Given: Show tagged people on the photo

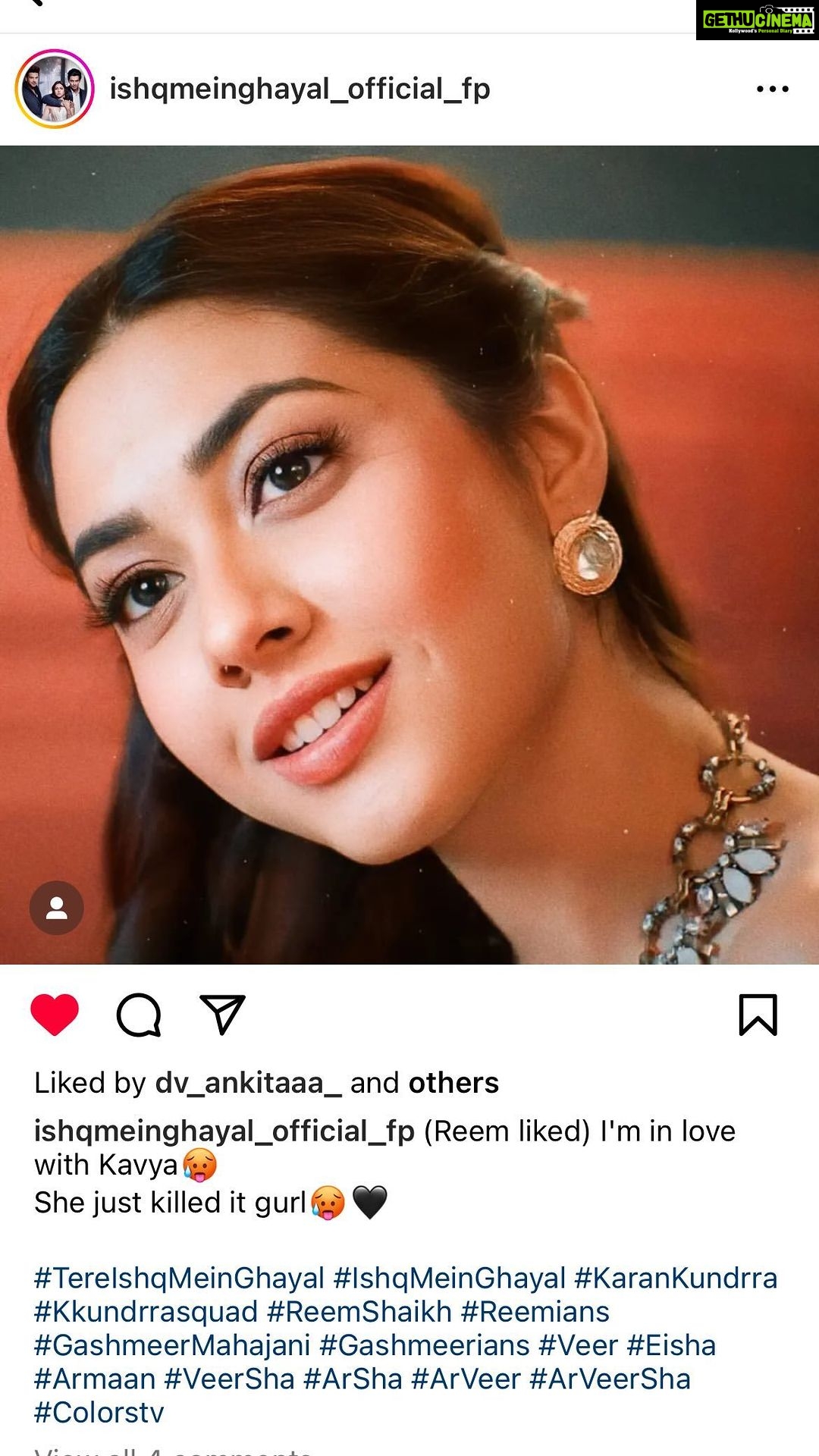Looking at the screenshot, I should [57, 908].
